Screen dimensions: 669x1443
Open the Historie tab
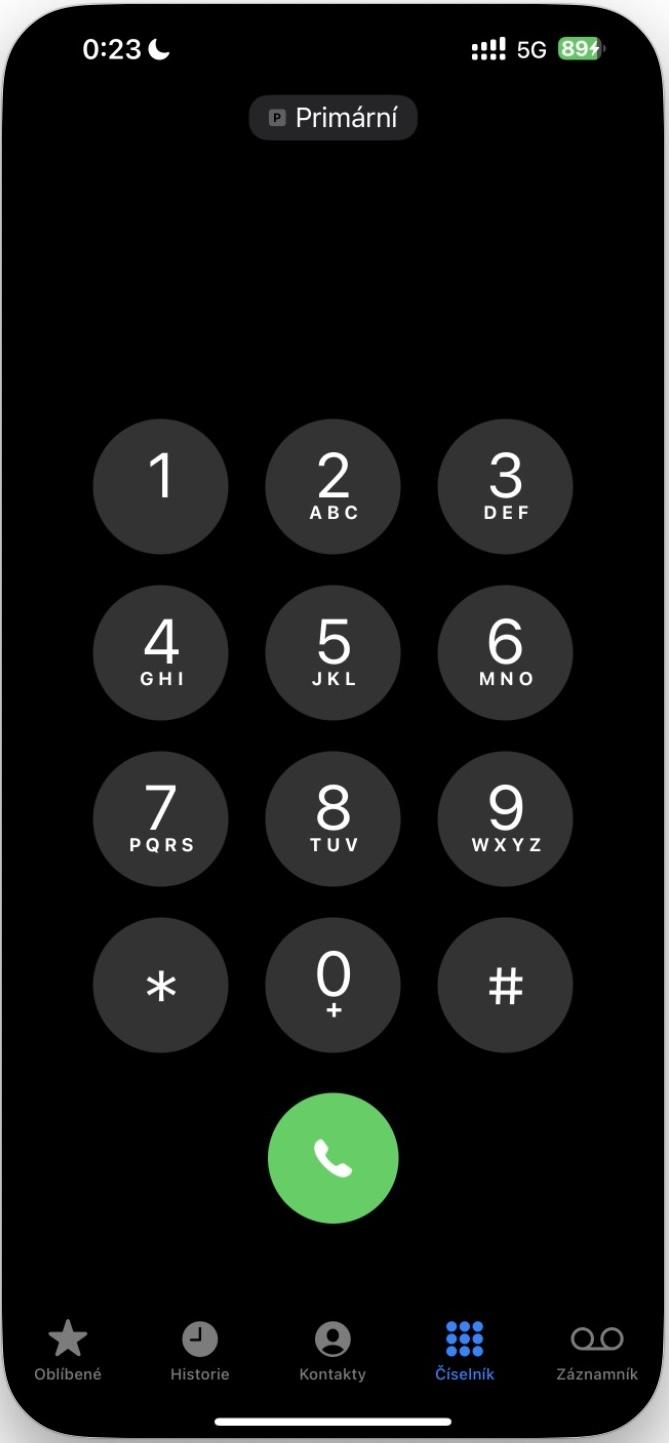[200, 1351]
